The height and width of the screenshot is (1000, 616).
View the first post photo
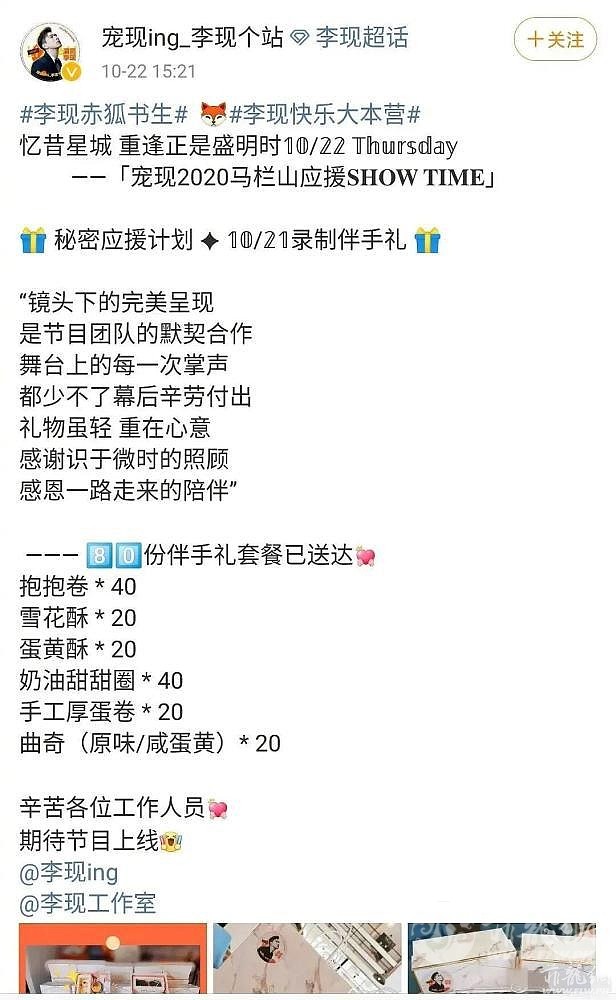[x=112, y=960]
